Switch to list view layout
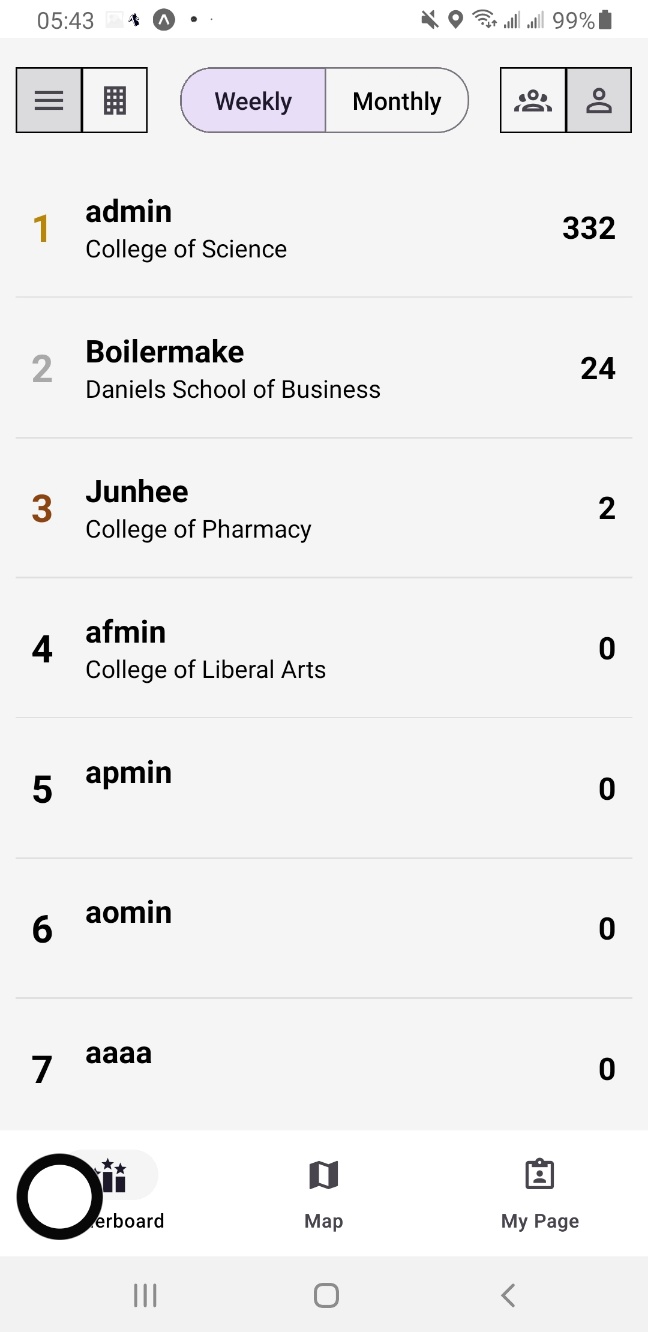648x1332 pixels. (49, 101)
